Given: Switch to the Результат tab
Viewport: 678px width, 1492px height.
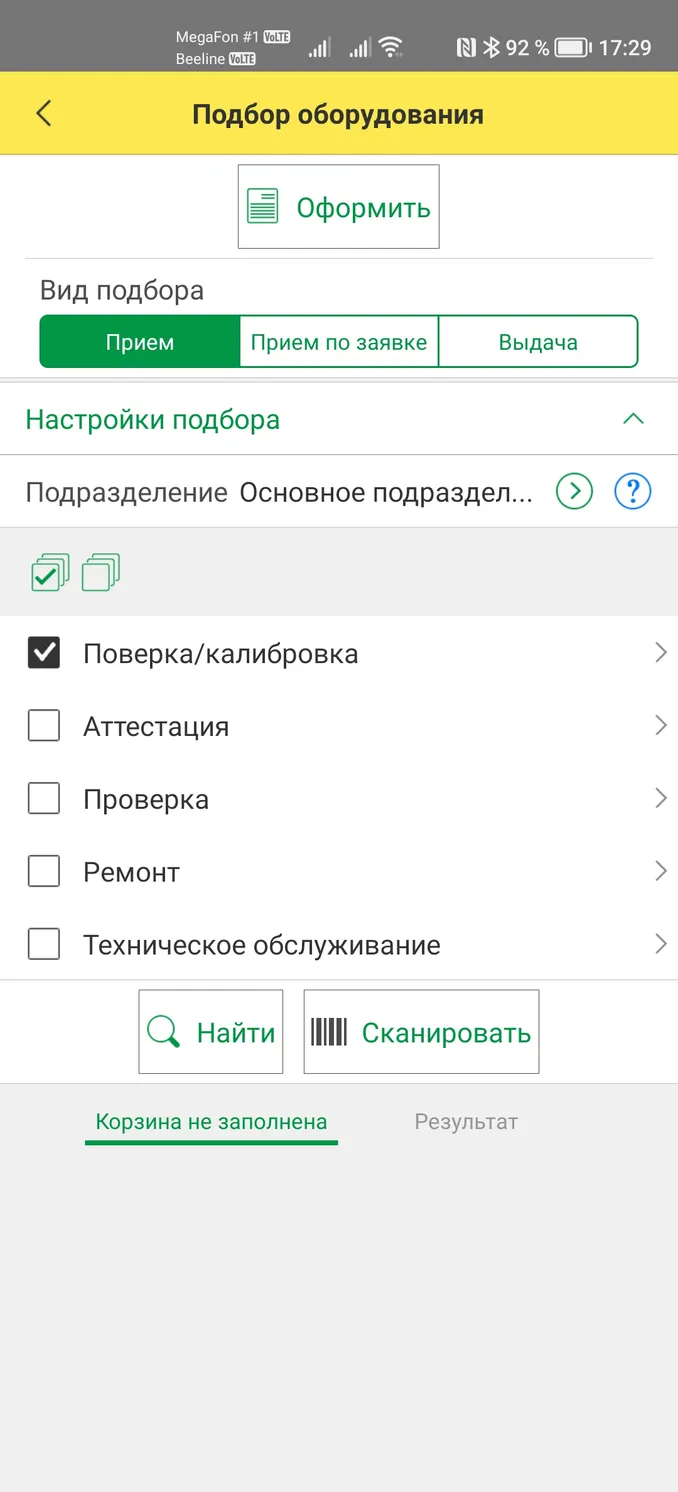Looking at the screenshot, I should (x=466, y=1122).
